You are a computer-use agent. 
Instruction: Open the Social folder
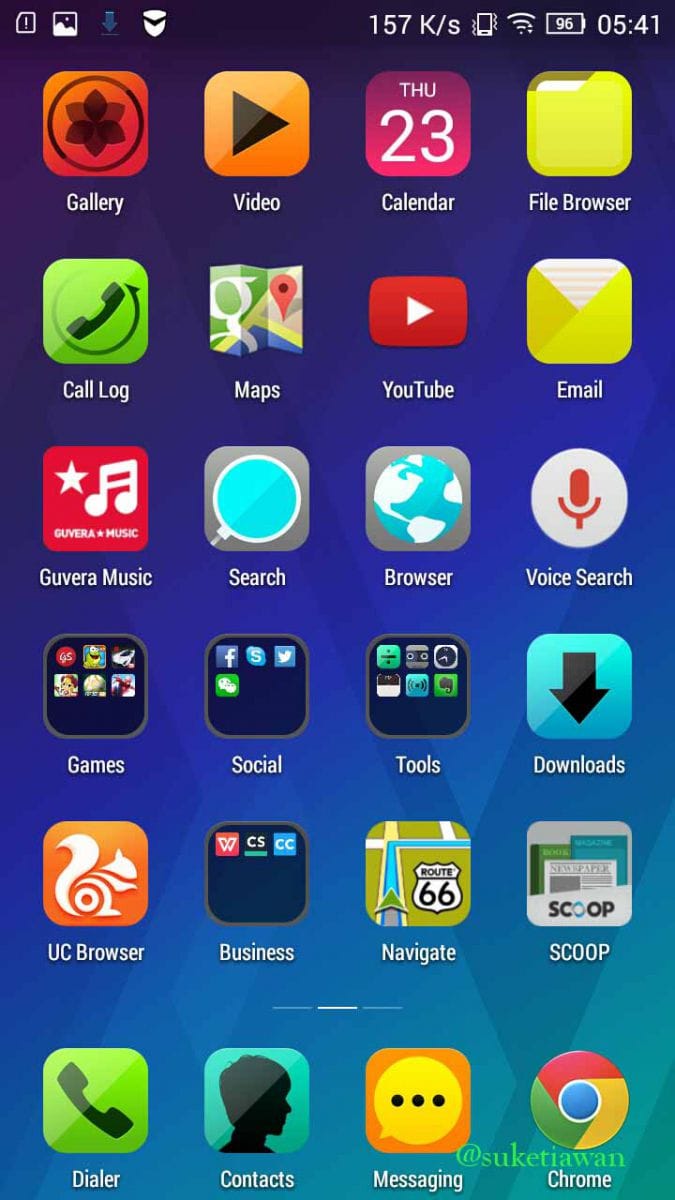[x=257, y=686]
